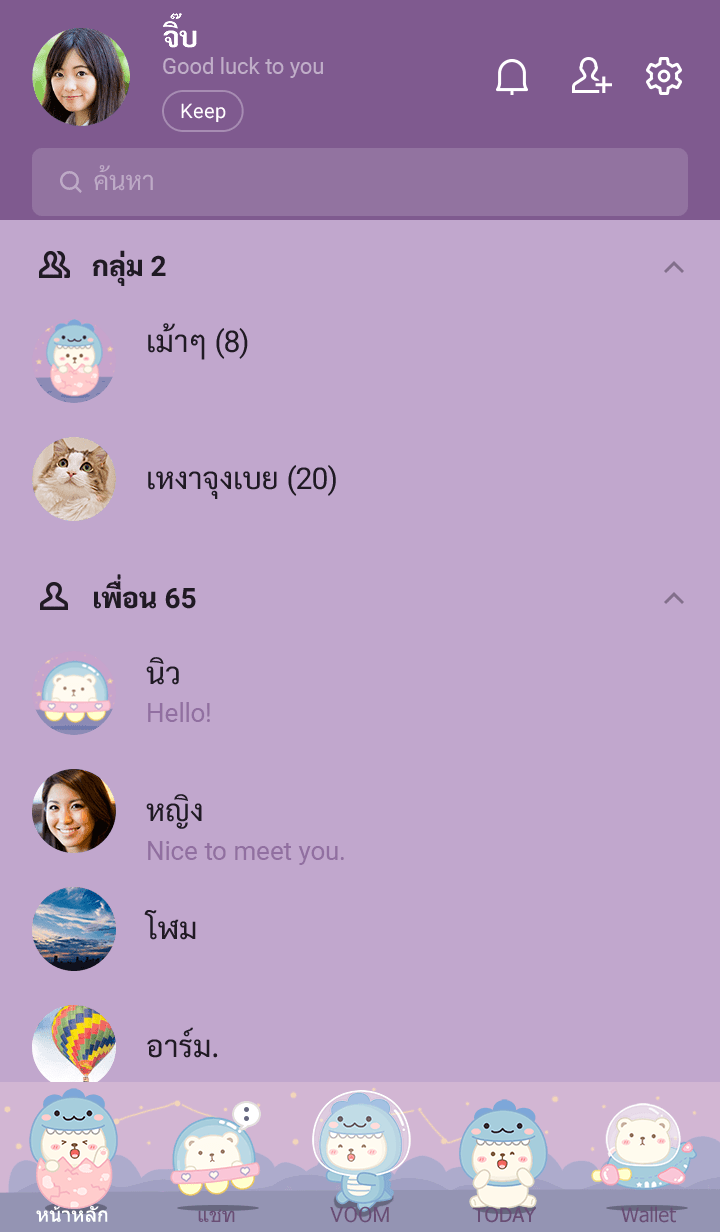Tap the add friend icon

coord(590,77)
